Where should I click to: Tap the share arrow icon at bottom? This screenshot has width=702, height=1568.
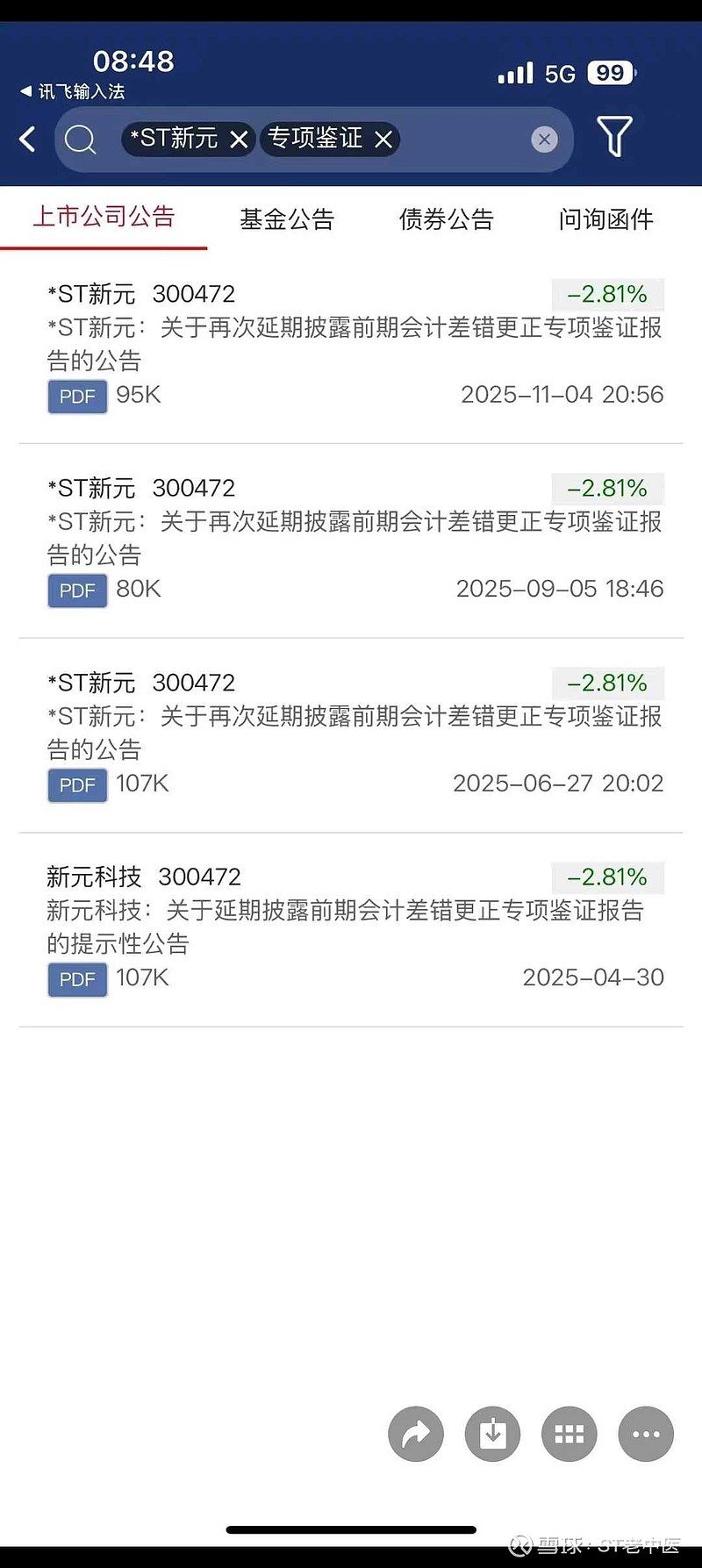pyautogui.click(x=415, y=1434)
